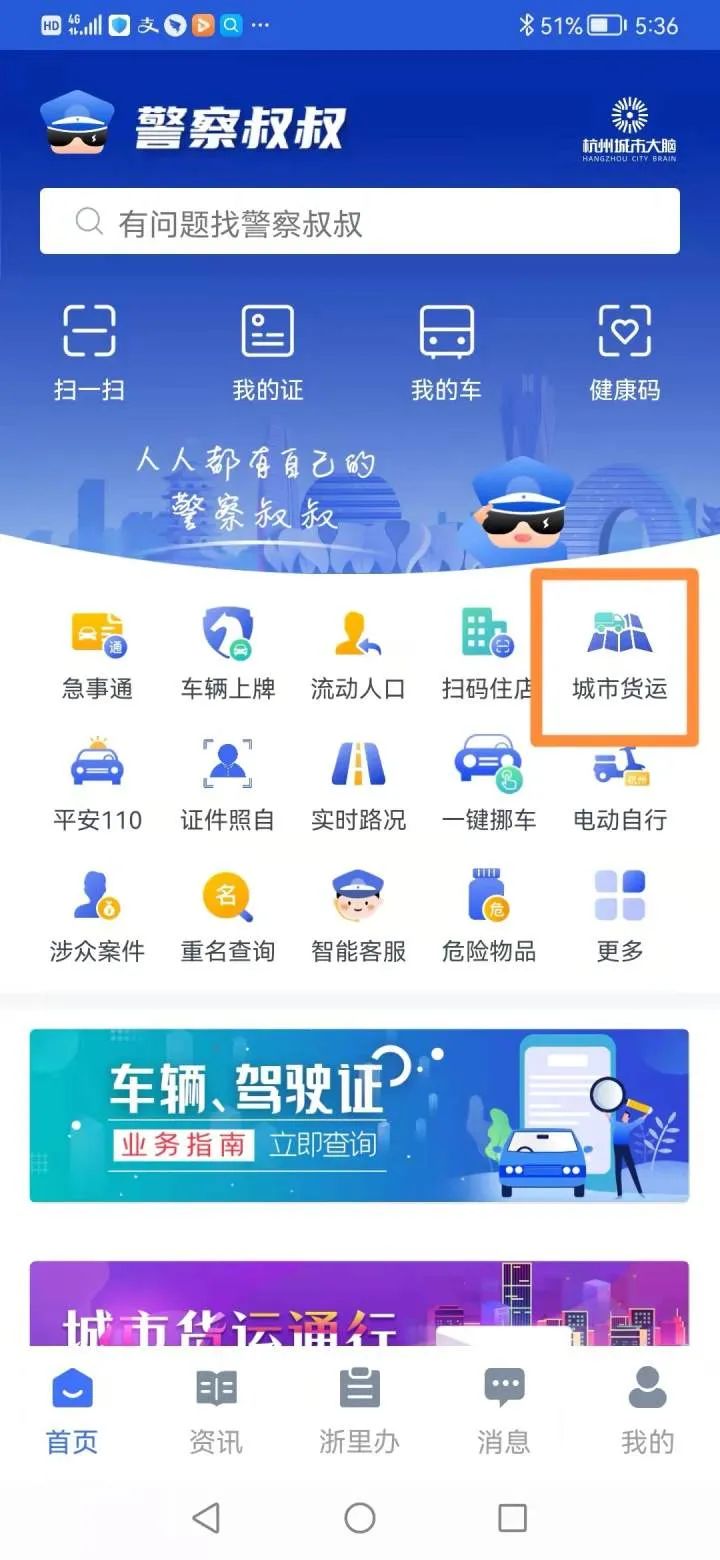Open the 车辆、驾驶证 业务指南 banner
Viewport: 720px width, 1560px height.
coord(359,1115)
